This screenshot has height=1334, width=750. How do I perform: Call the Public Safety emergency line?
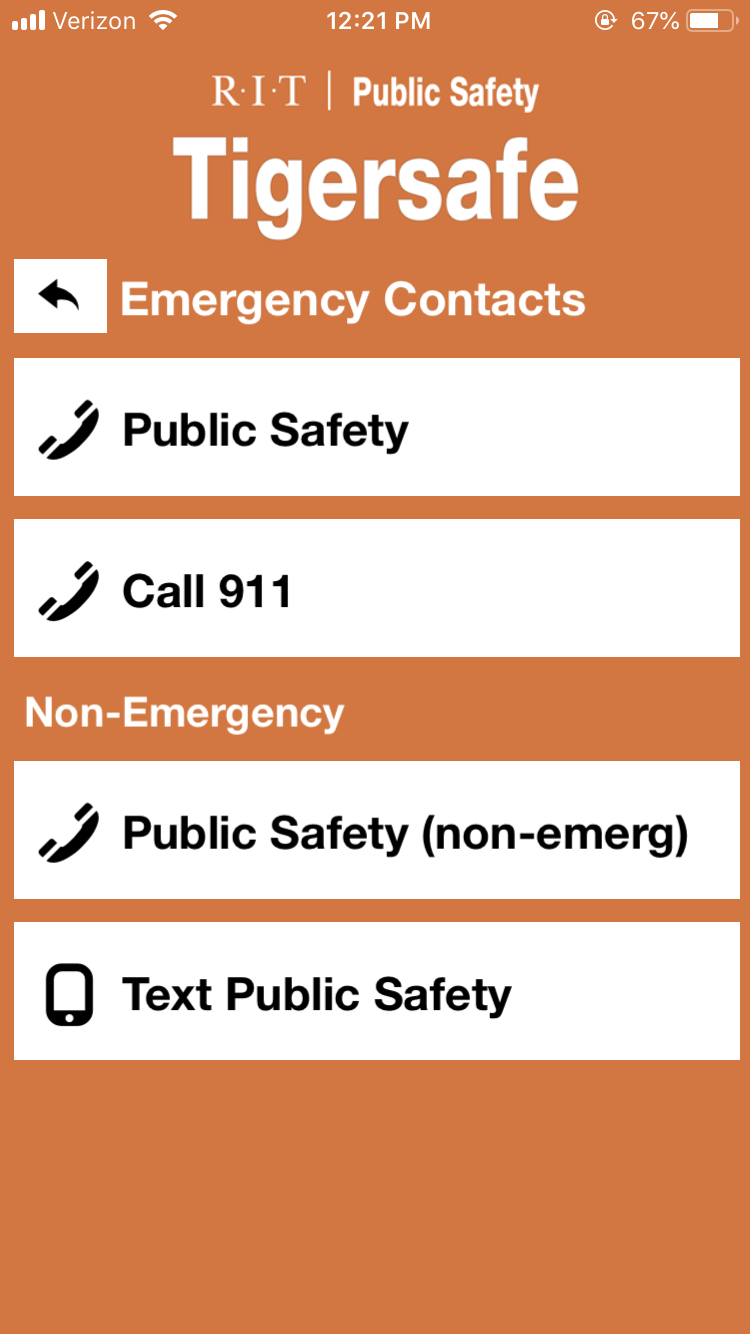coord(376,427)
